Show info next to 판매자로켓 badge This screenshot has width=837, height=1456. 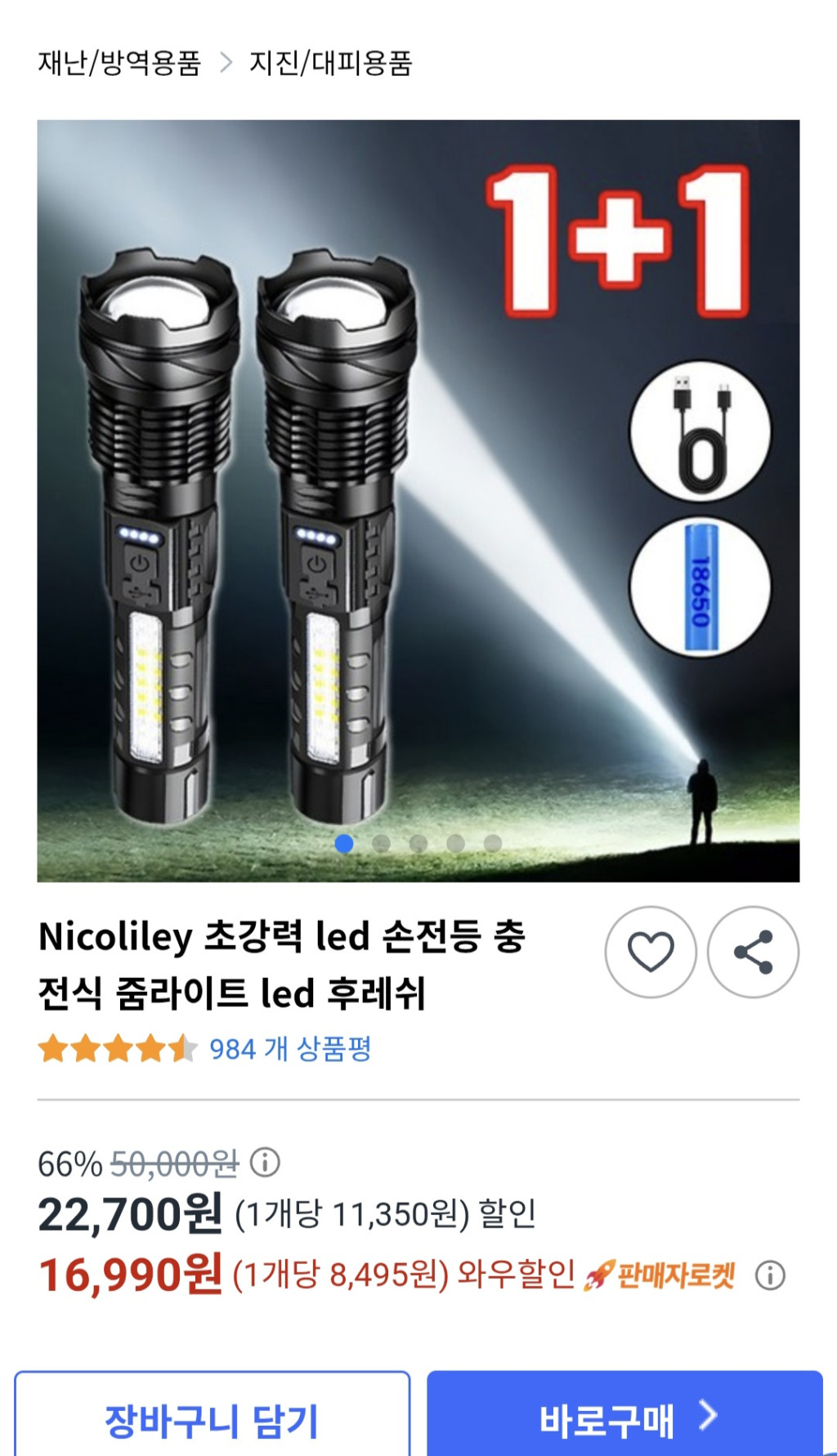(770, 1275)
